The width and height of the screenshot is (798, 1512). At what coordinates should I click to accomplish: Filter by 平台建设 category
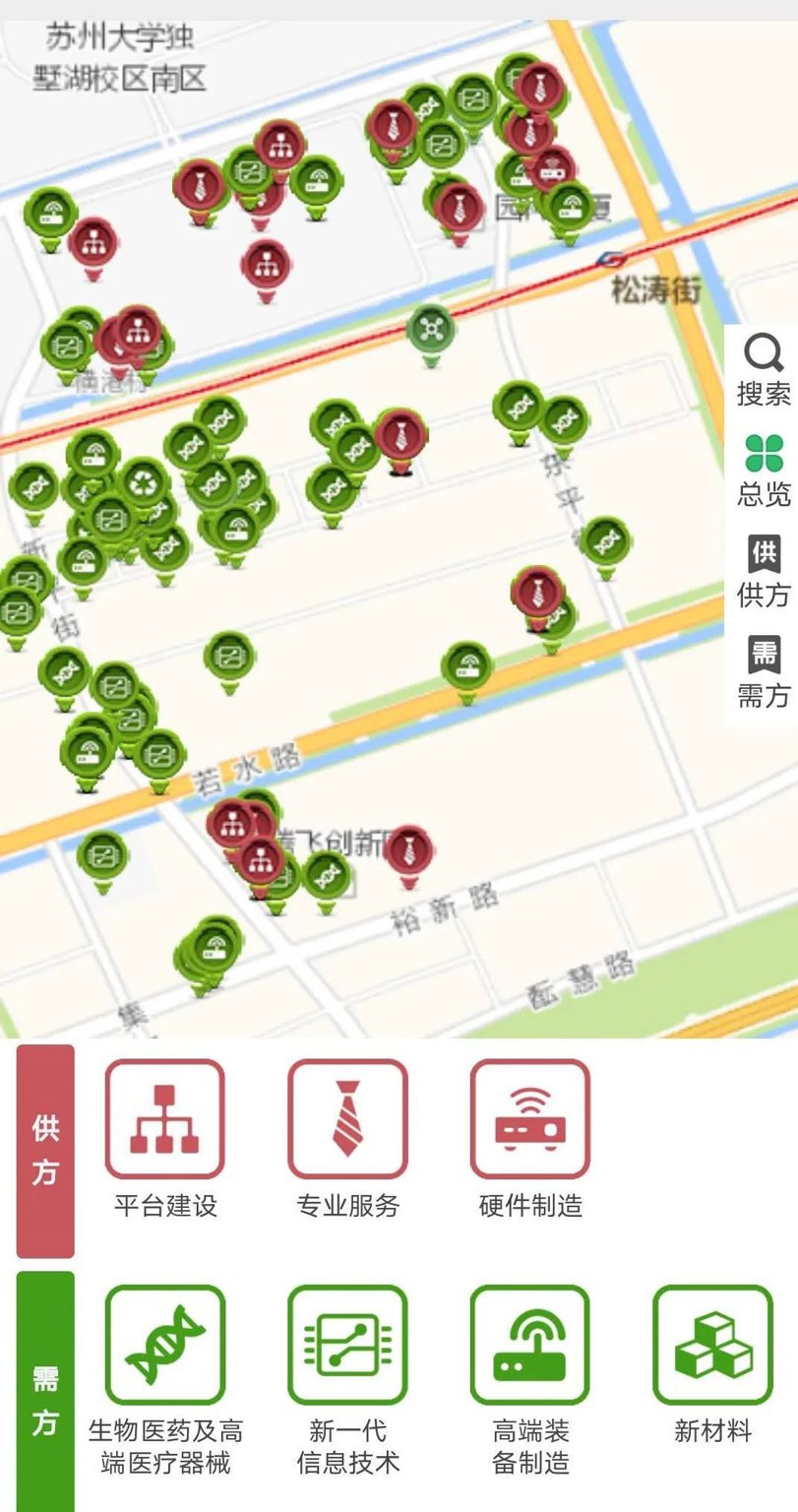[x=165, y=1119]
